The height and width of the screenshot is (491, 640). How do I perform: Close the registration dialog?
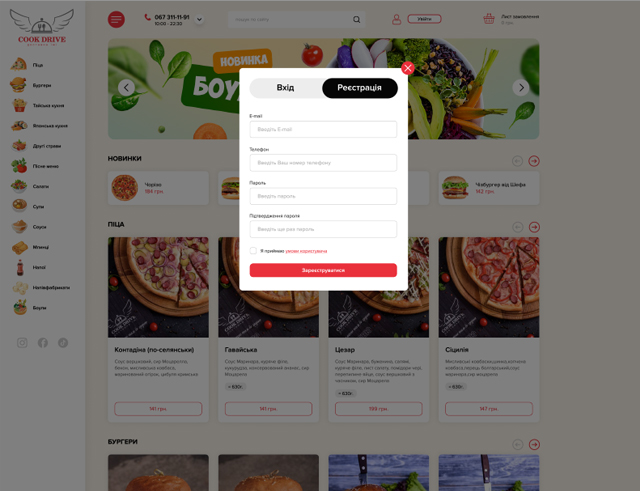point(408,68)
